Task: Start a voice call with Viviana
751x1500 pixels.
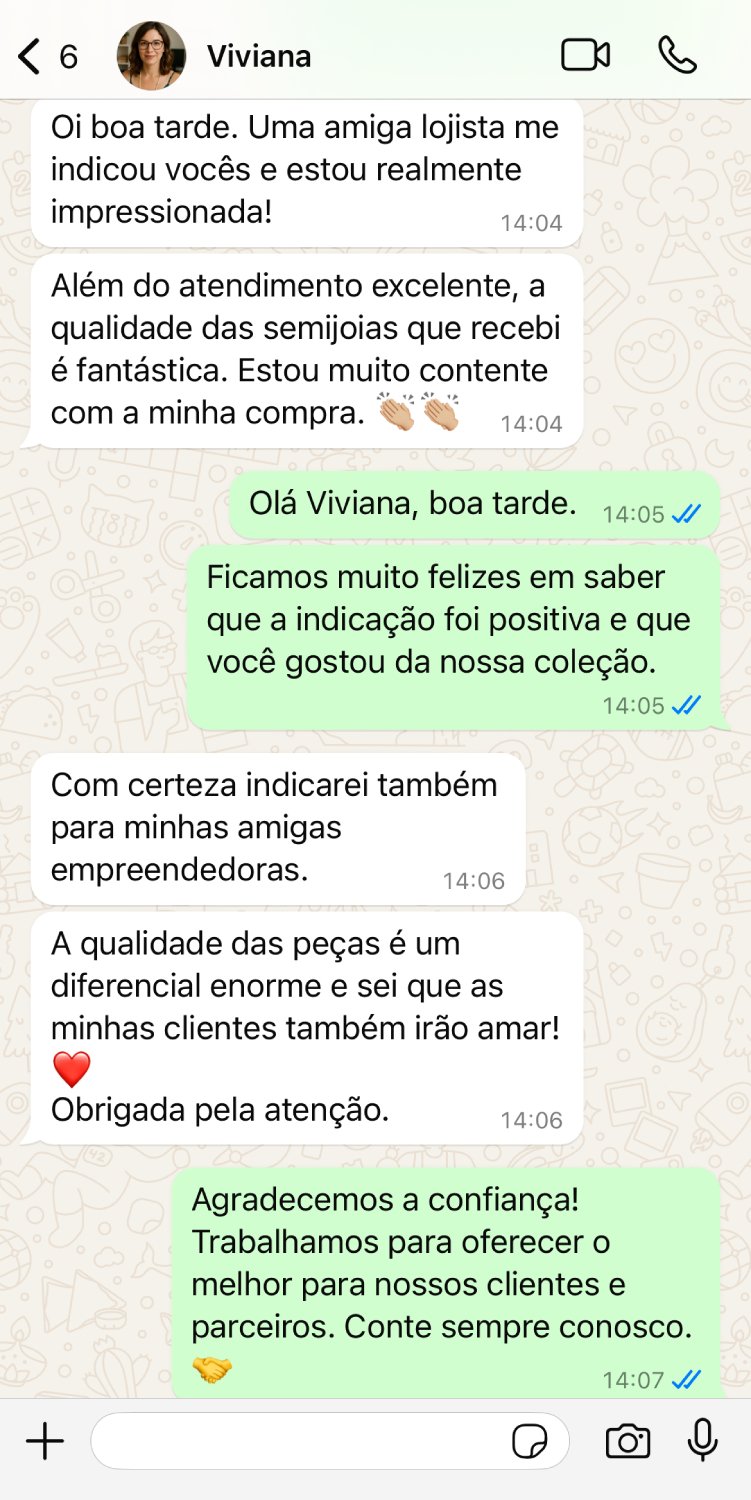Action: pyautogui.click(x=677, y=55)
